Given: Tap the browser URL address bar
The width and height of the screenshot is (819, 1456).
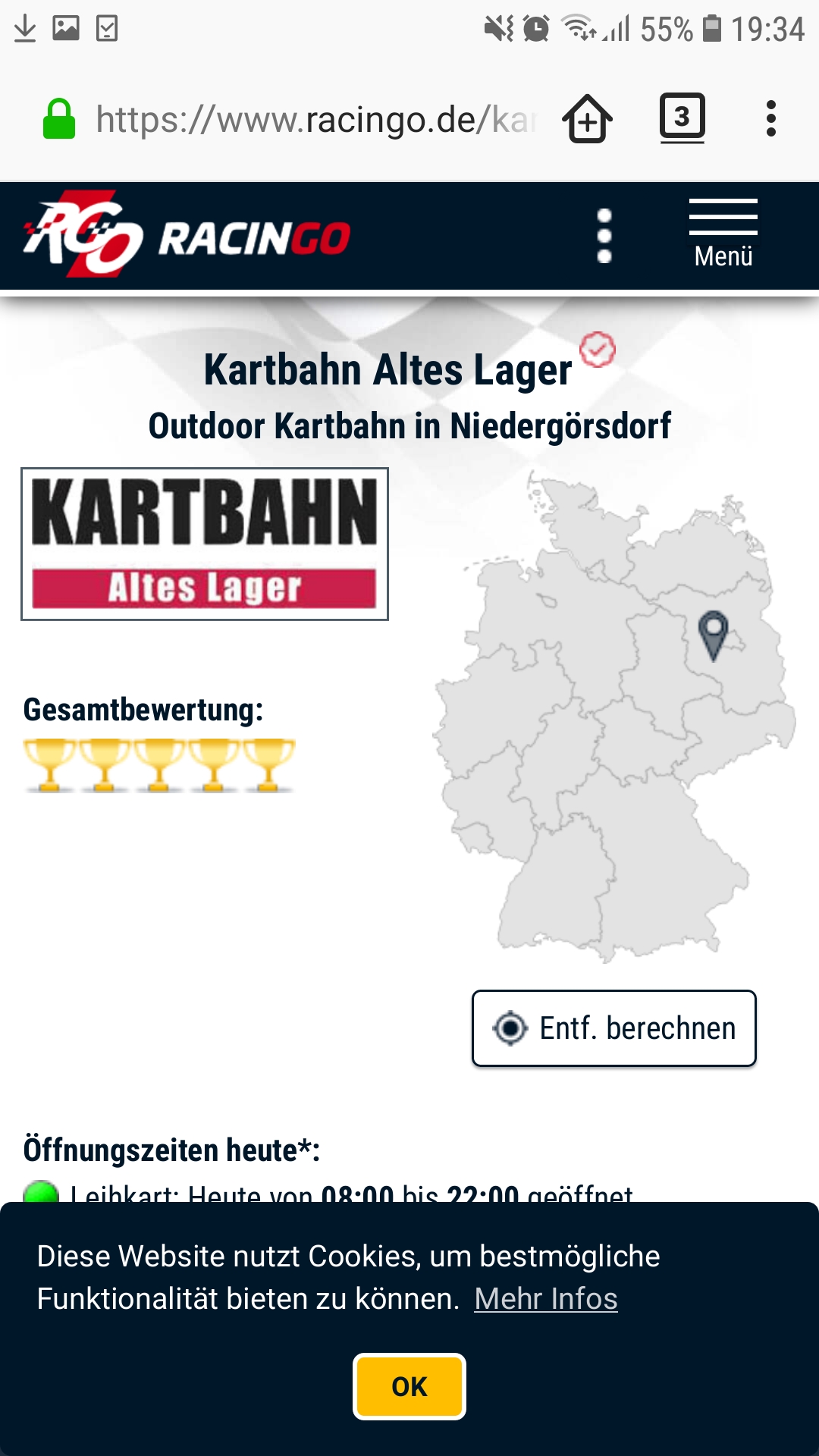Looking at the screenshot, I should point(315,120).
